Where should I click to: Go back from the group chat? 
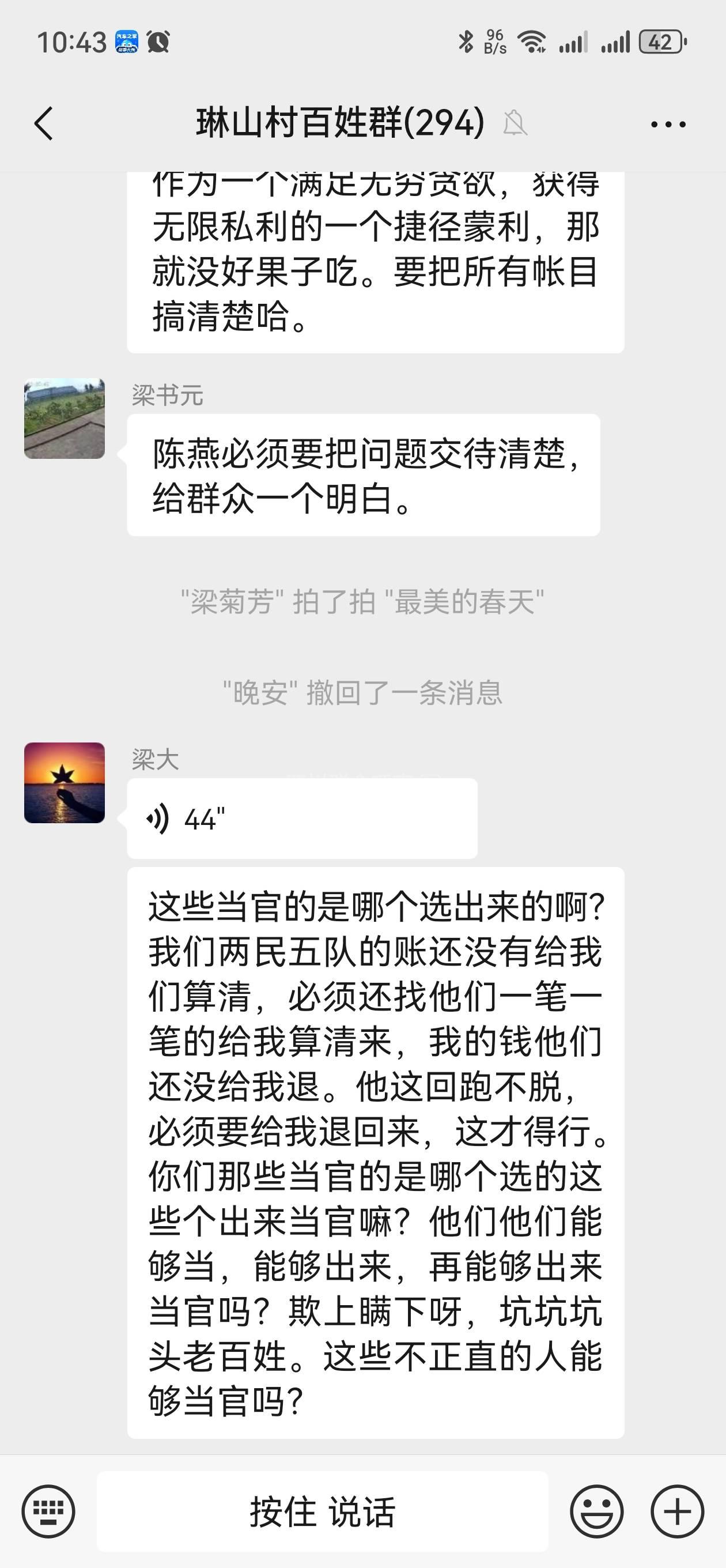click(44, 123)
